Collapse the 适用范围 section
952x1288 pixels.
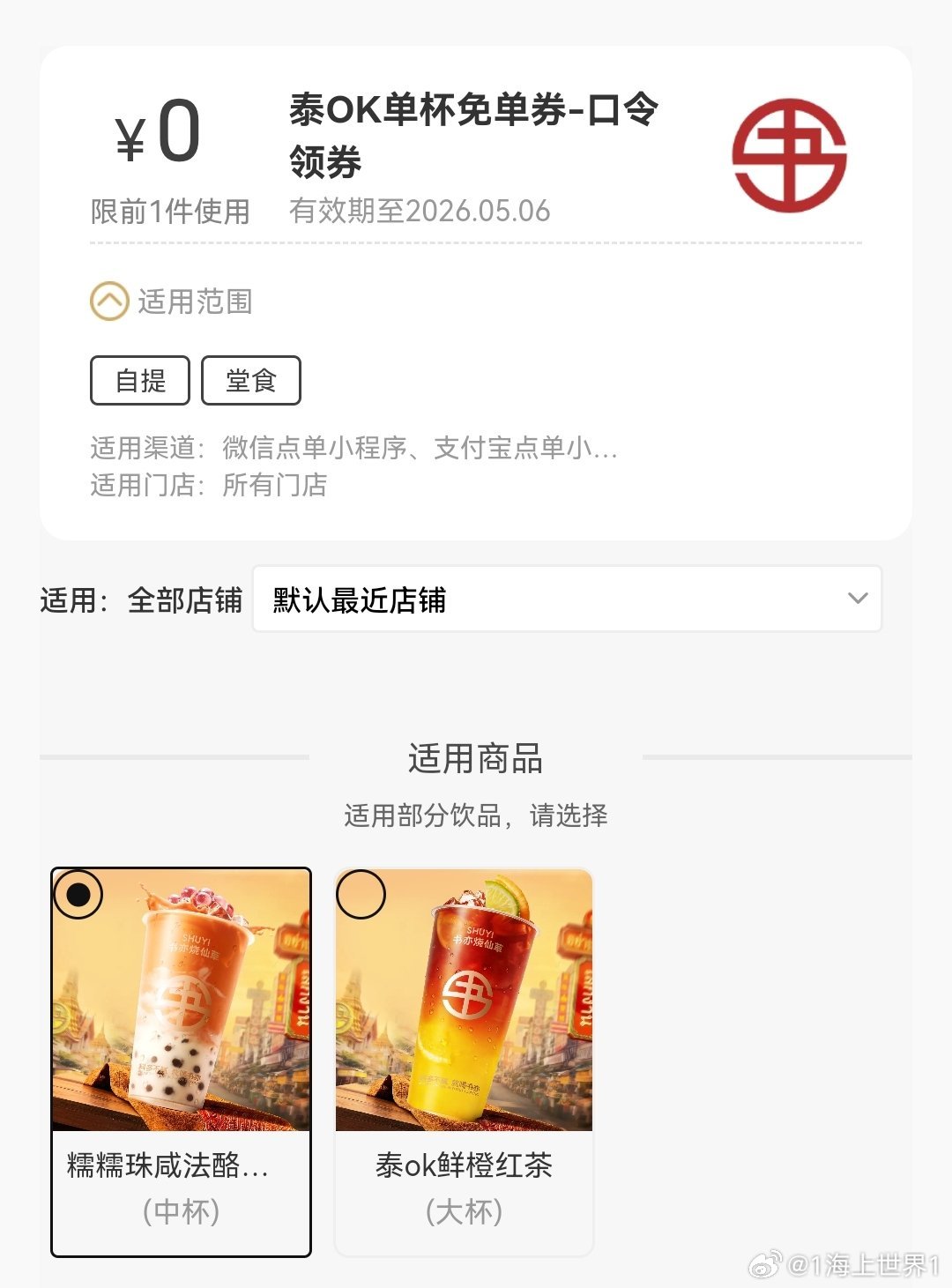tap(109, 302)
